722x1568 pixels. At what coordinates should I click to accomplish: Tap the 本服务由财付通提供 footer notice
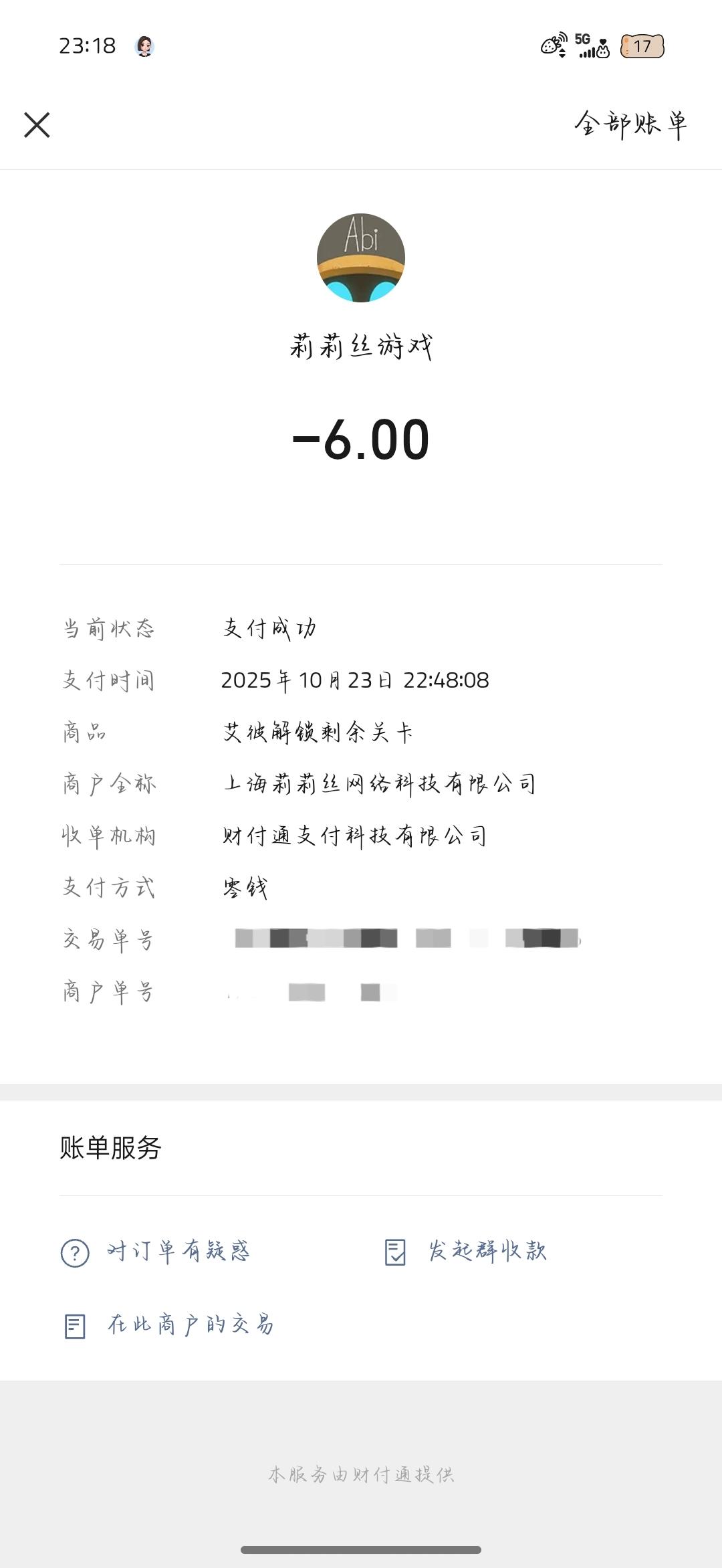coord(361,1473)
